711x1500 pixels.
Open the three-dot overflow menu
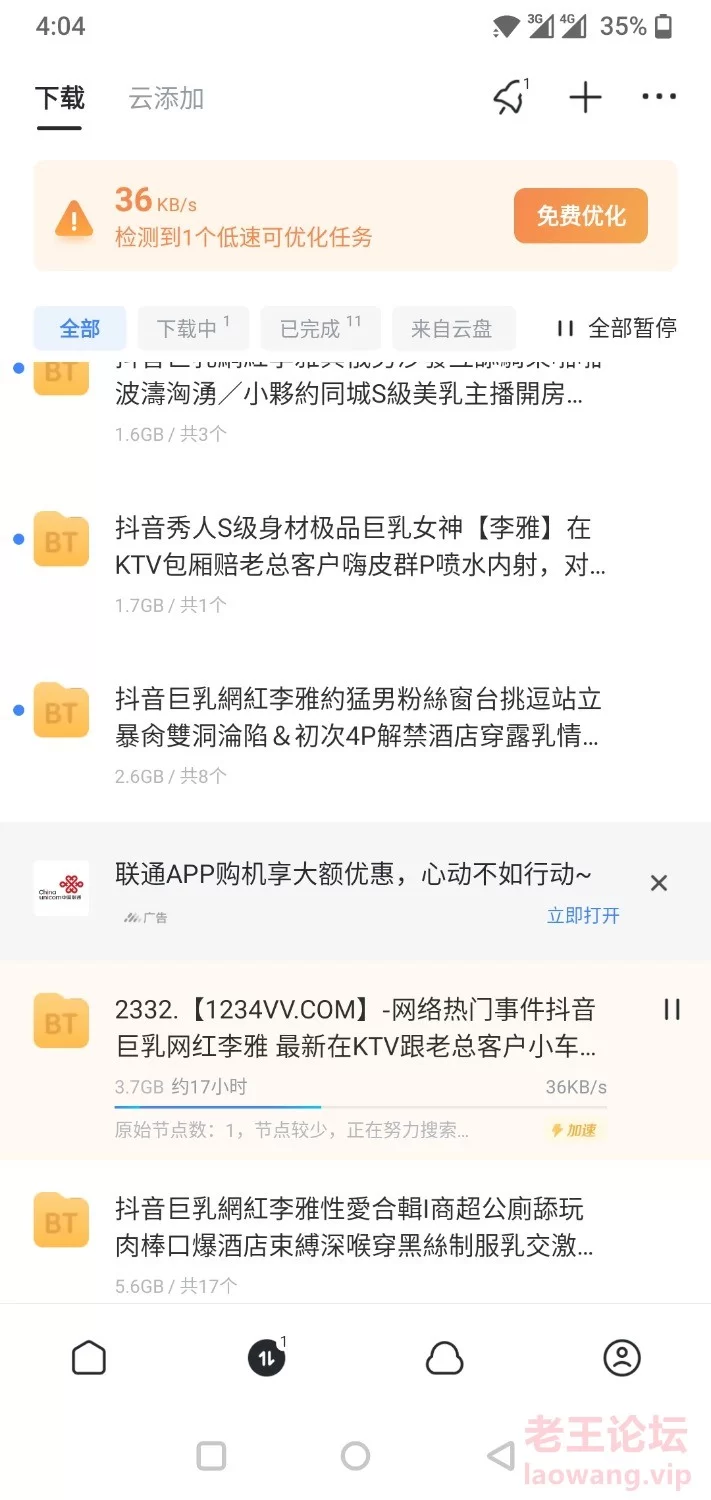coord(659,97)
